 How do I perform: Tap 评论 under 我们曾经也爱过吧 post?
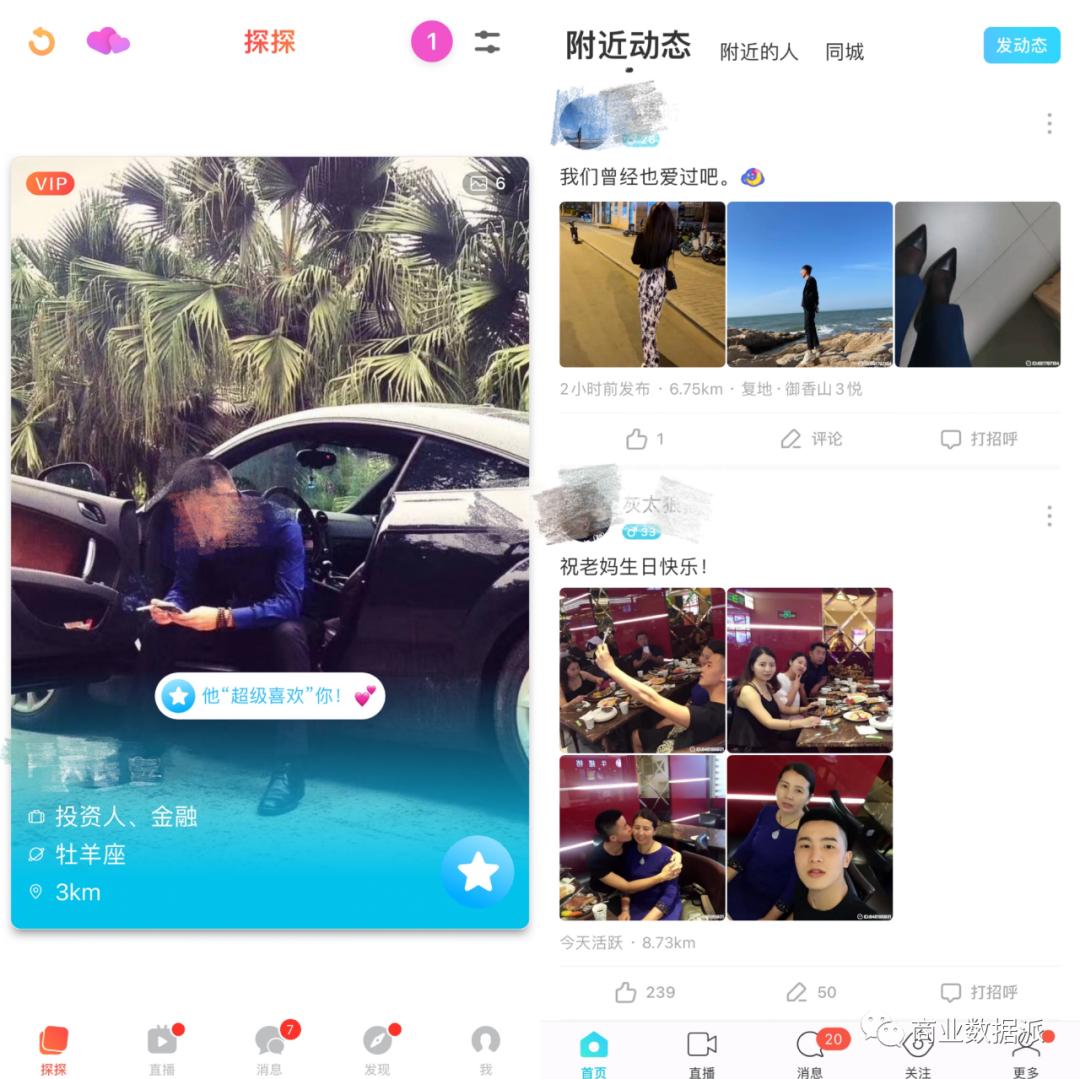(812, 439)
